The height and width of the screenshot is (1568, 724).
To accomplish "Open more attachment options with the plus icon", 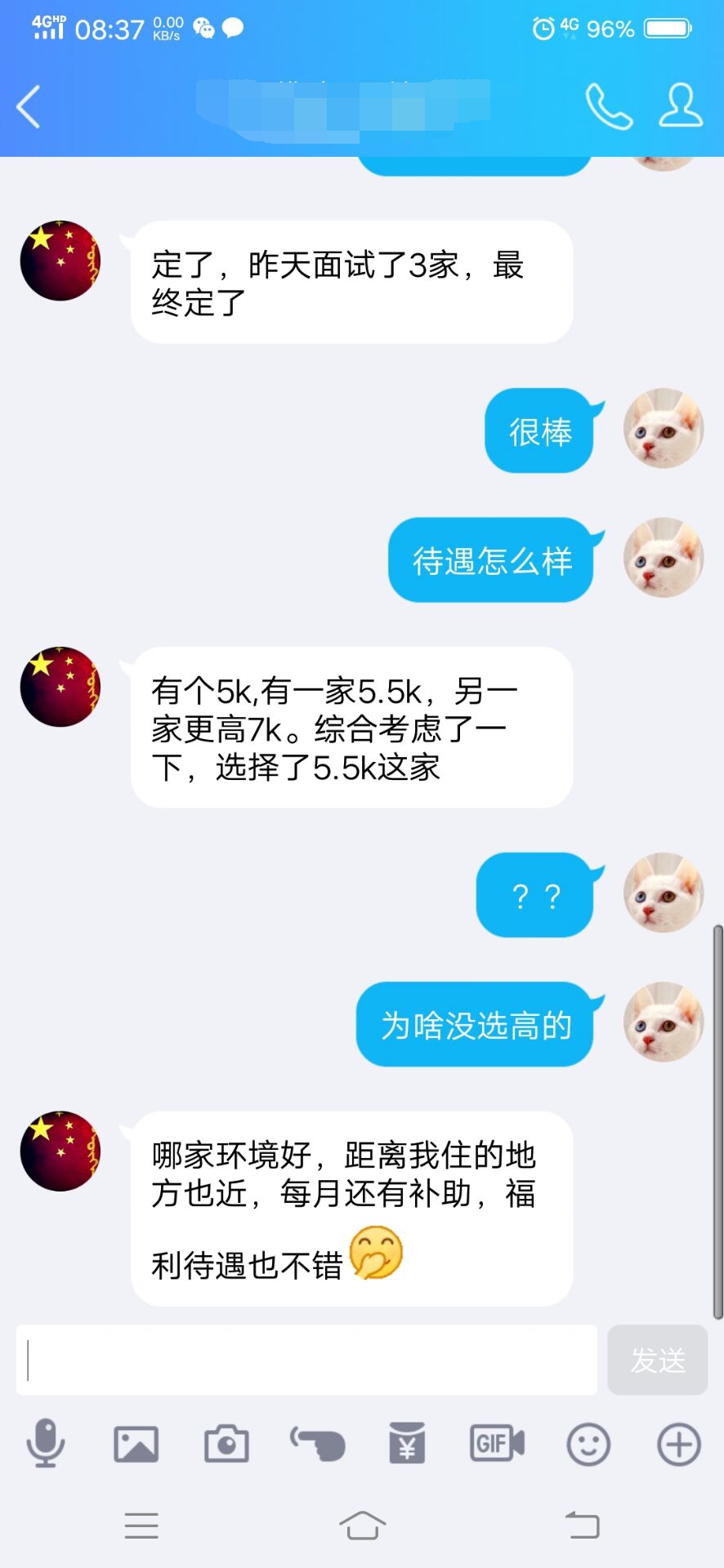I will tap(679, 1444).
